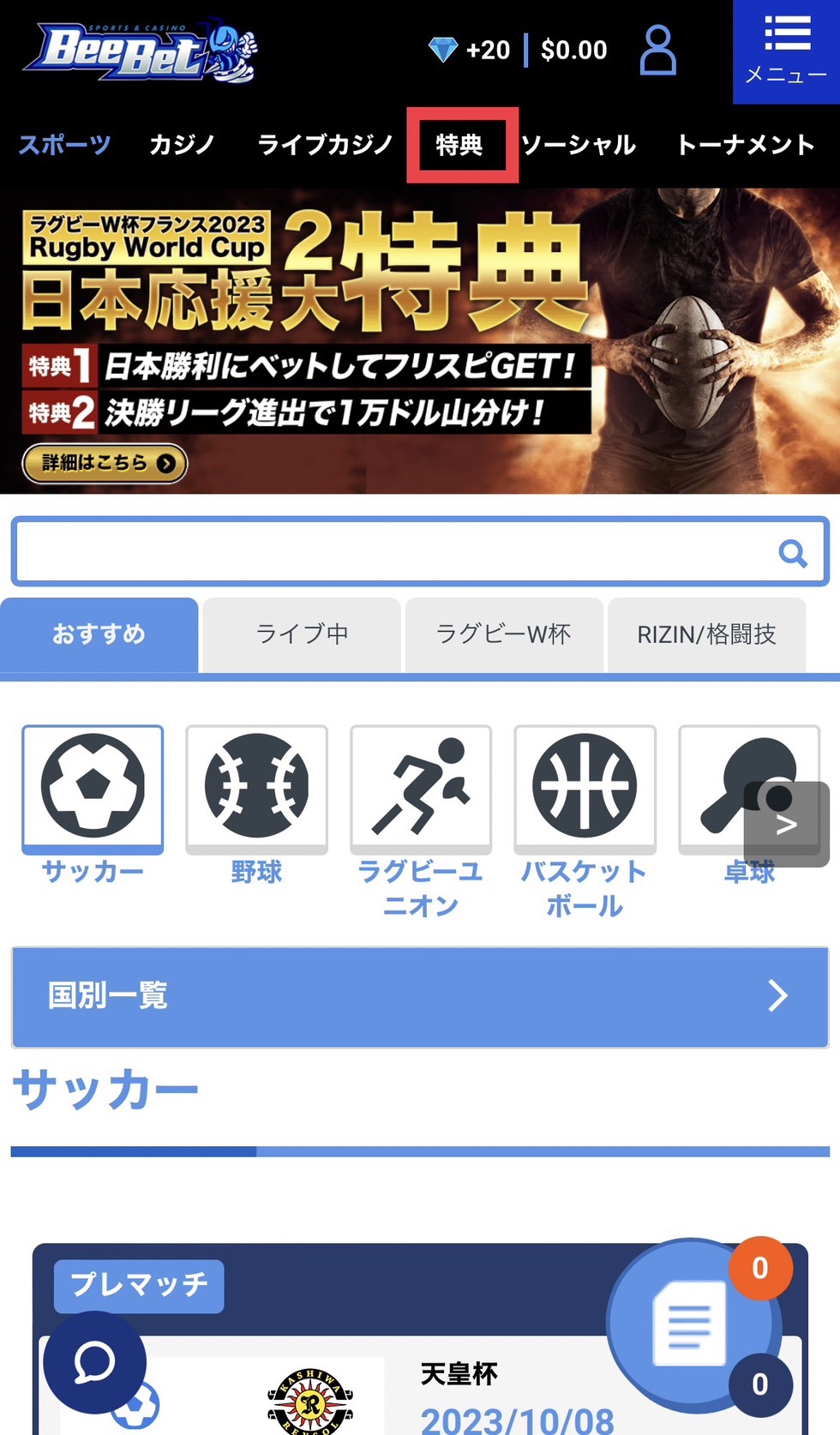The image size is (840, 1435).
Task: Open the live chat bubble
Action: pyautogui.click(x=94, y=1361)
